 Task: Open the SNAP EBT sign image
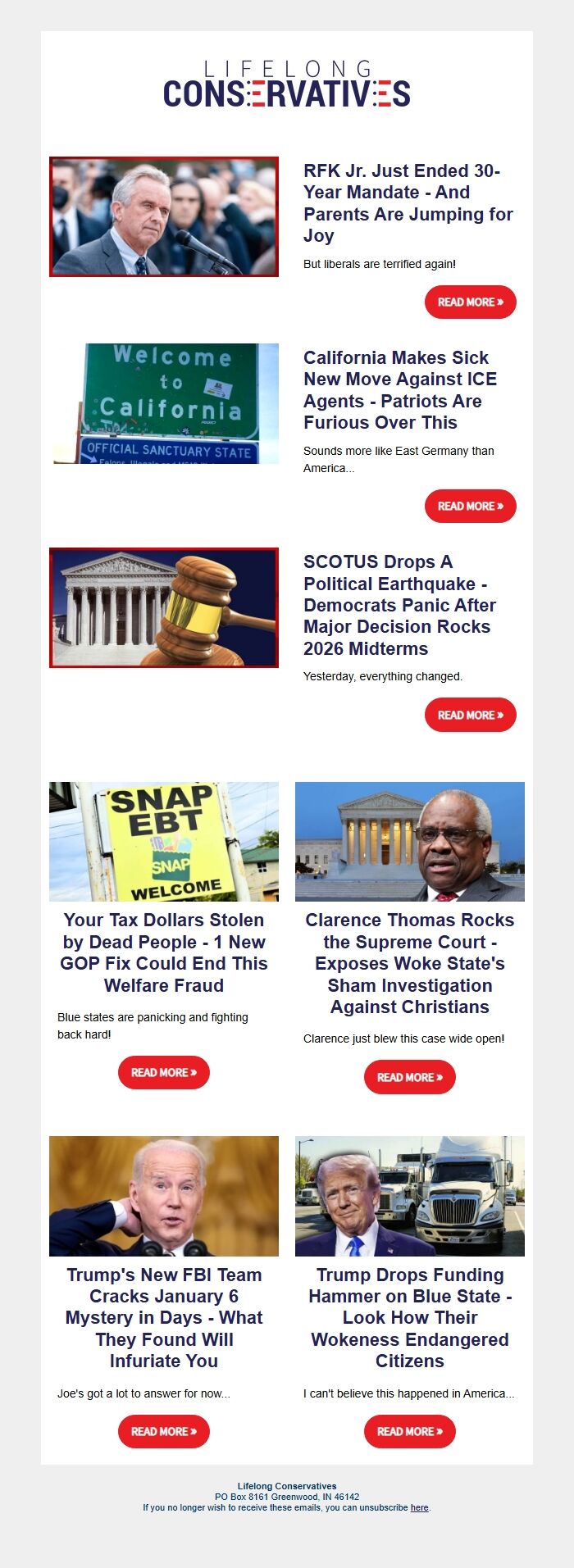pos(164,842)
